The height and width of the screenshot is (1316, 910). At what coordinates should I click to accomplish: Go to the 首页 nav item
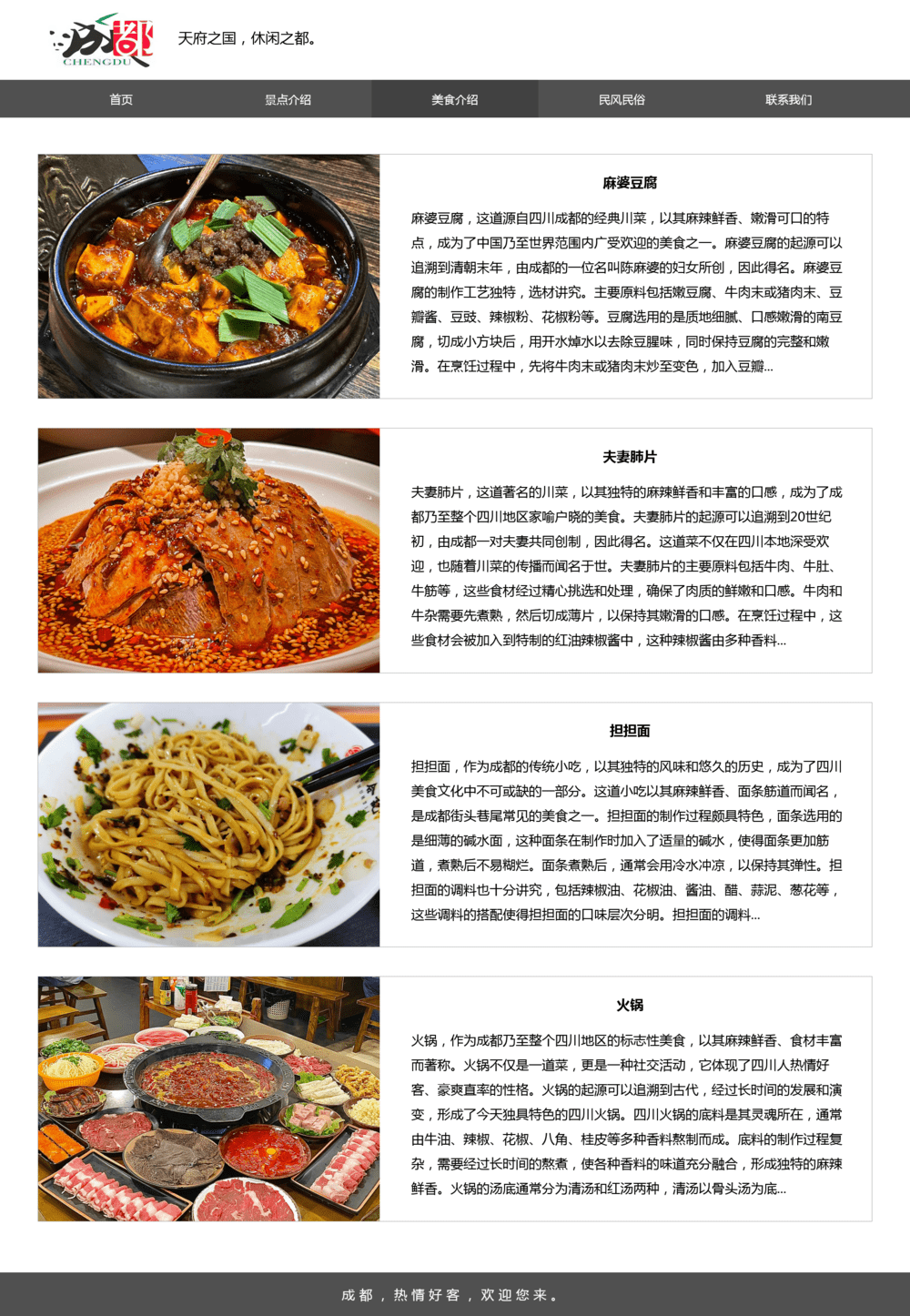click(x=121, y=99)
